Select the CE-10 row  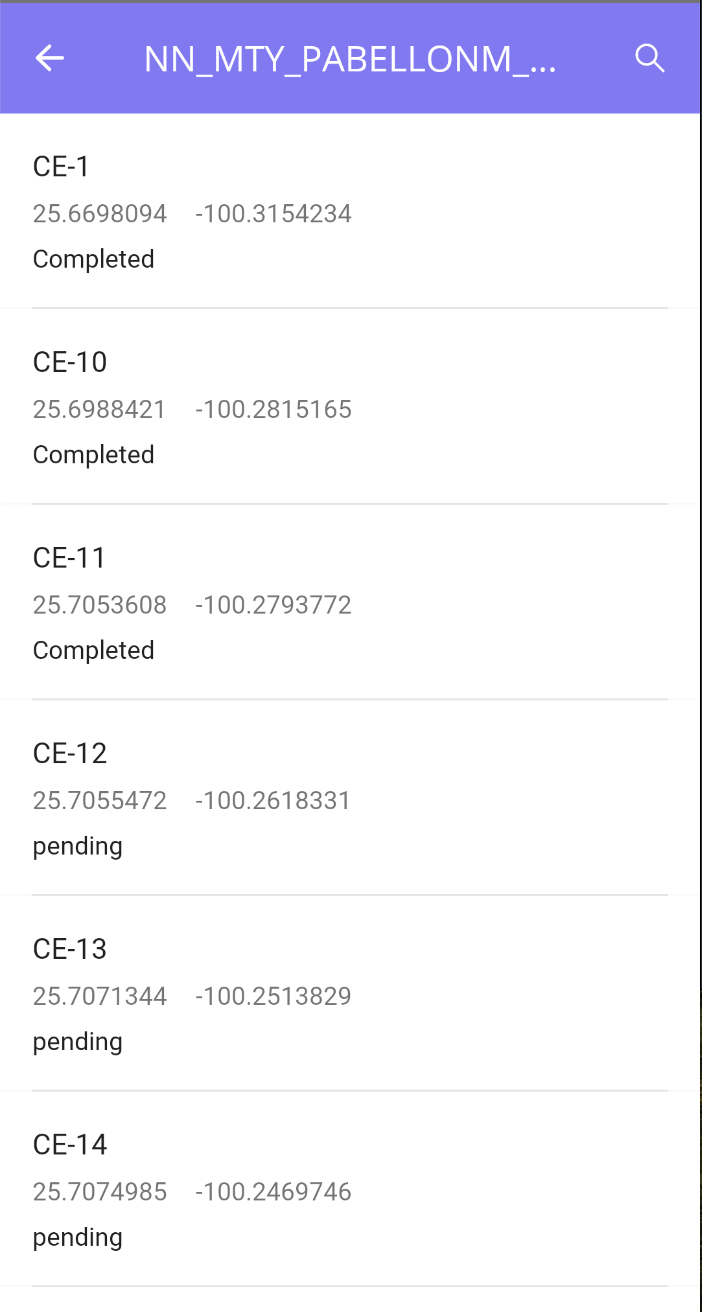point(350,406)
